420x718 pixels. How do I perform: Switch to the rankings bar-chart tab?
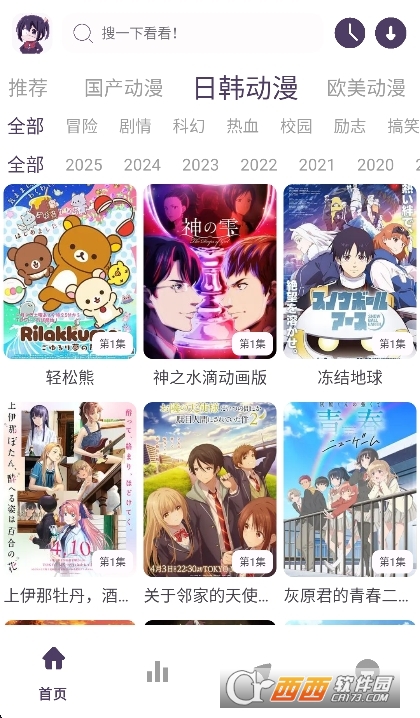(158, 671)
